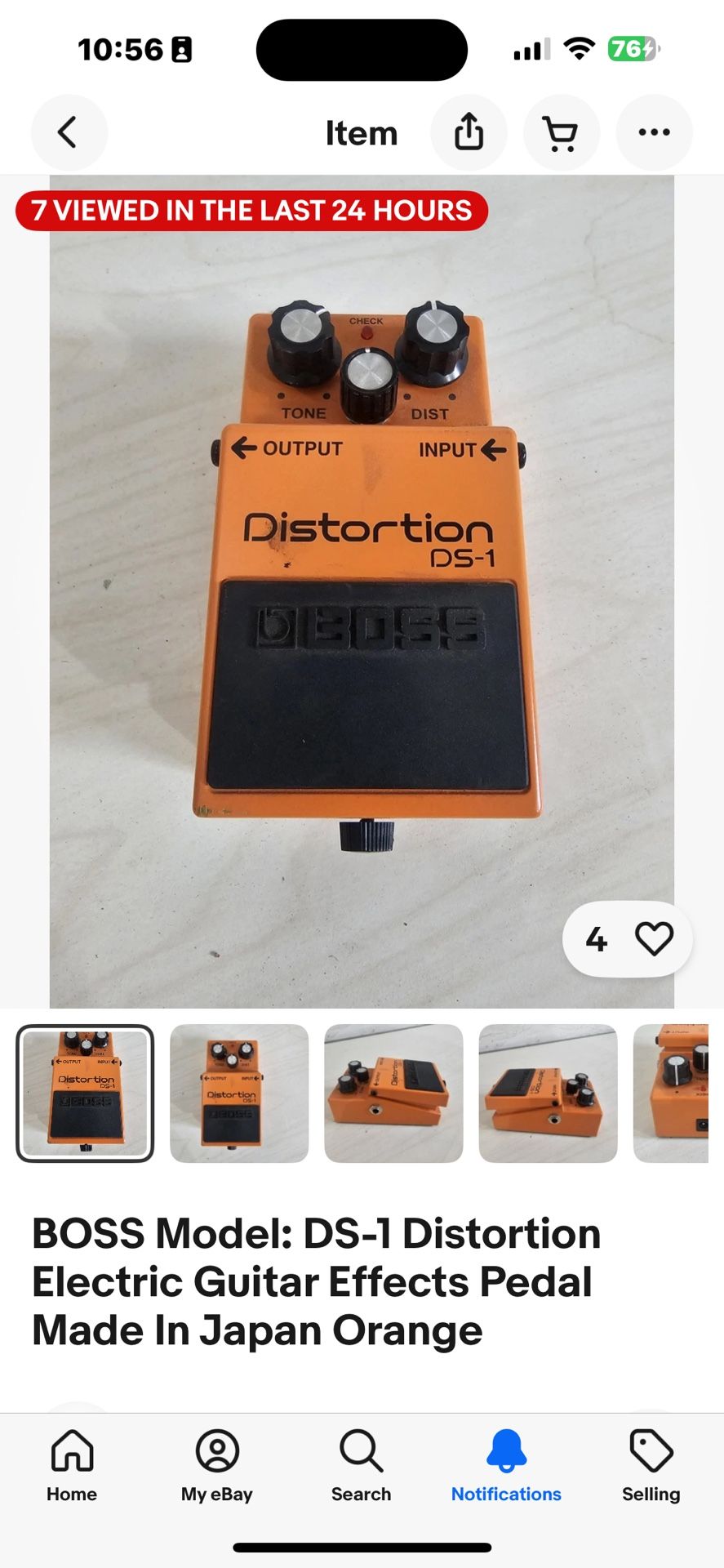
Task: Switch to the Selling tab
Action: [x=651, y=1466]
